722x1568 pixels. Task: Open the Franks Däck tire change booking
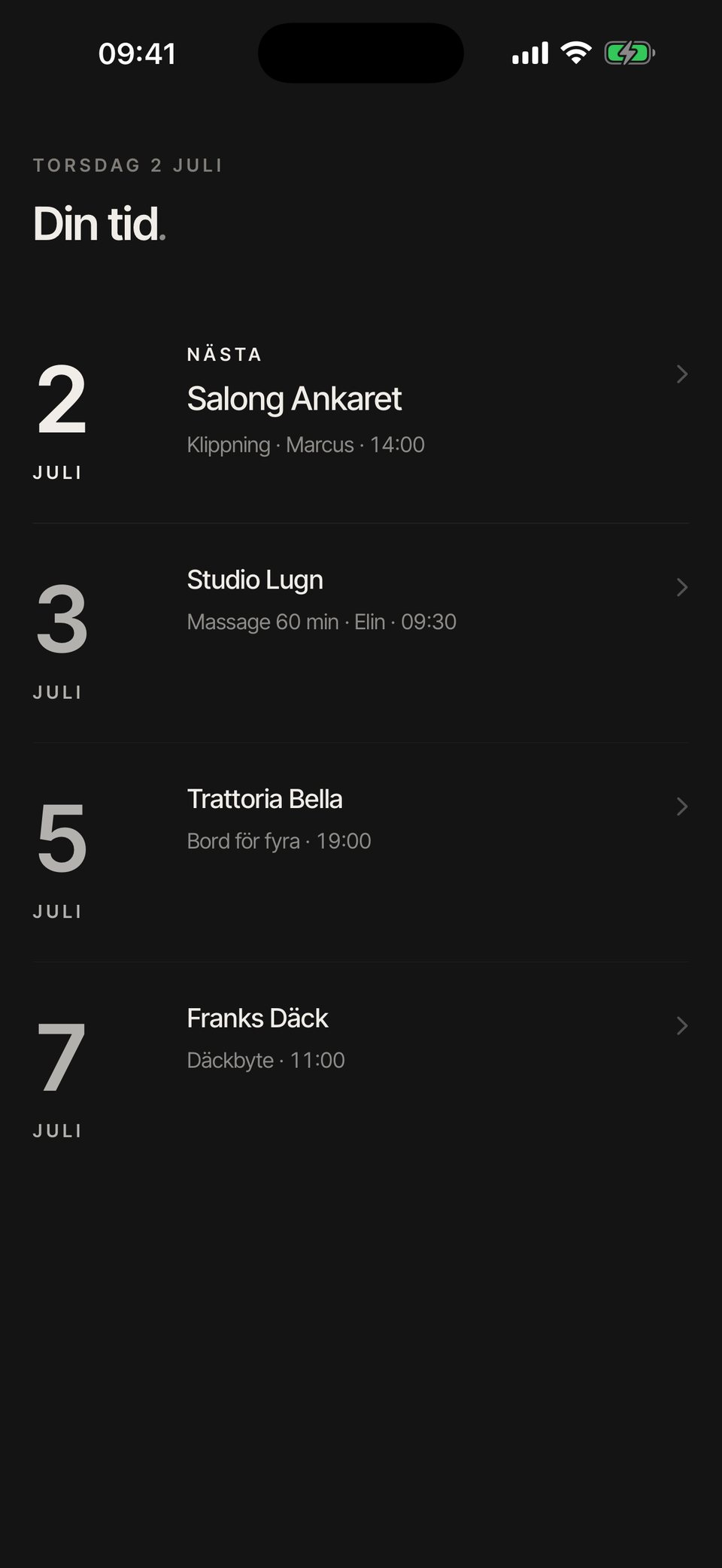point(361,1072)
